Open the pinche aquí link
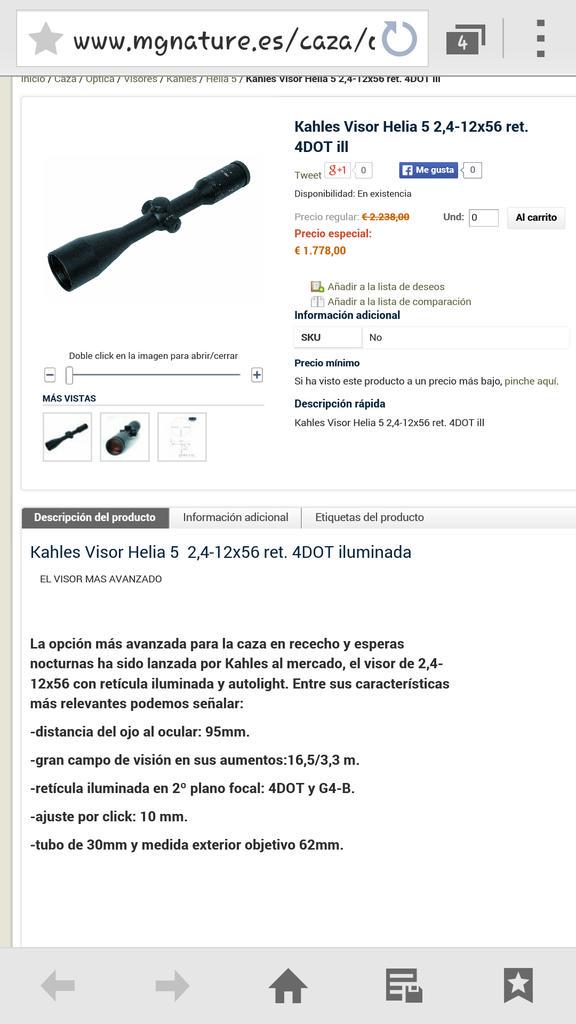Screen dimensions: 576x1024 [531, 381]
